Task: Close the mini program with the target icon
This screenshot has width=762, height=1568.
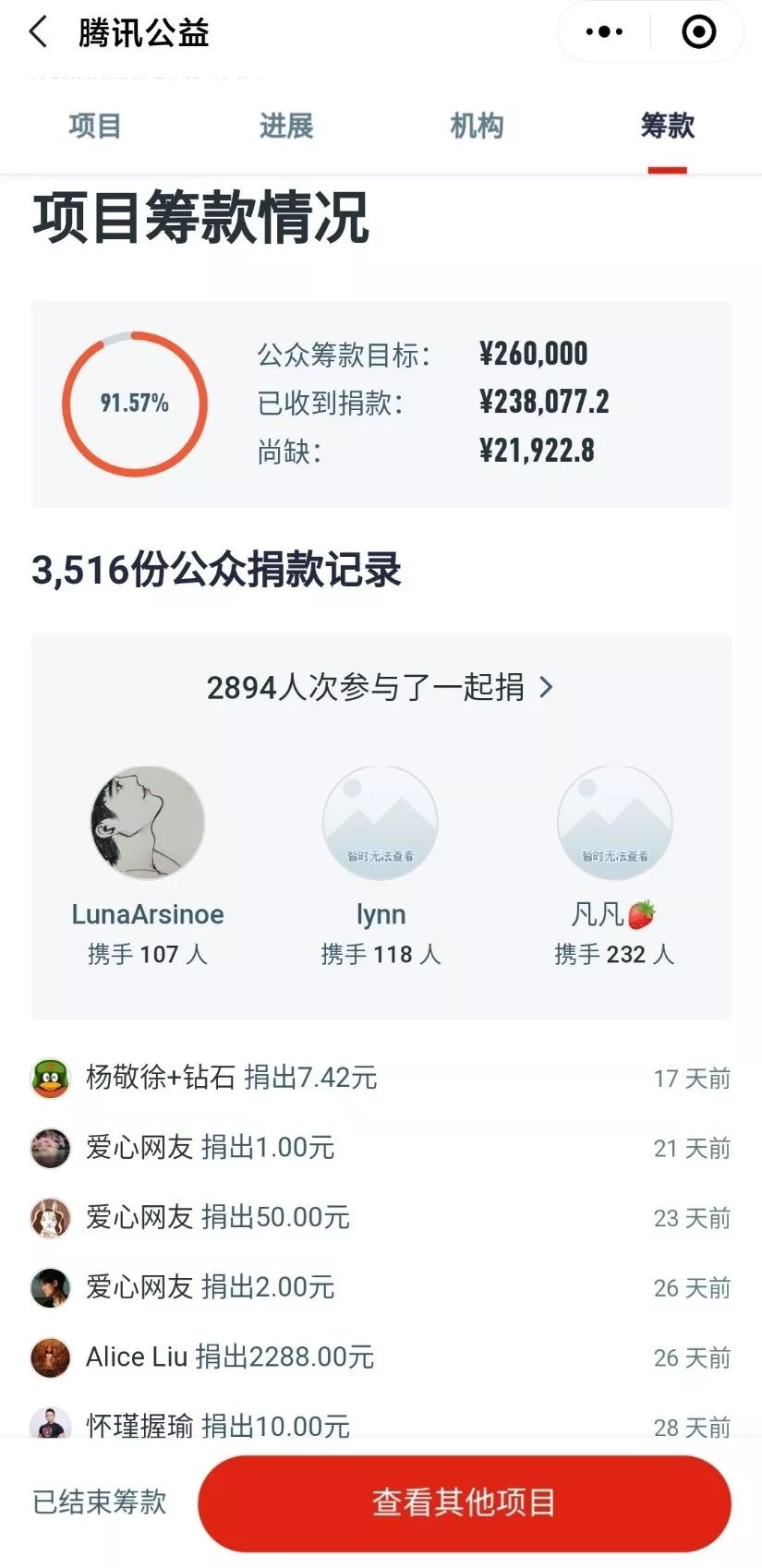Action: (x=698, y=32)
